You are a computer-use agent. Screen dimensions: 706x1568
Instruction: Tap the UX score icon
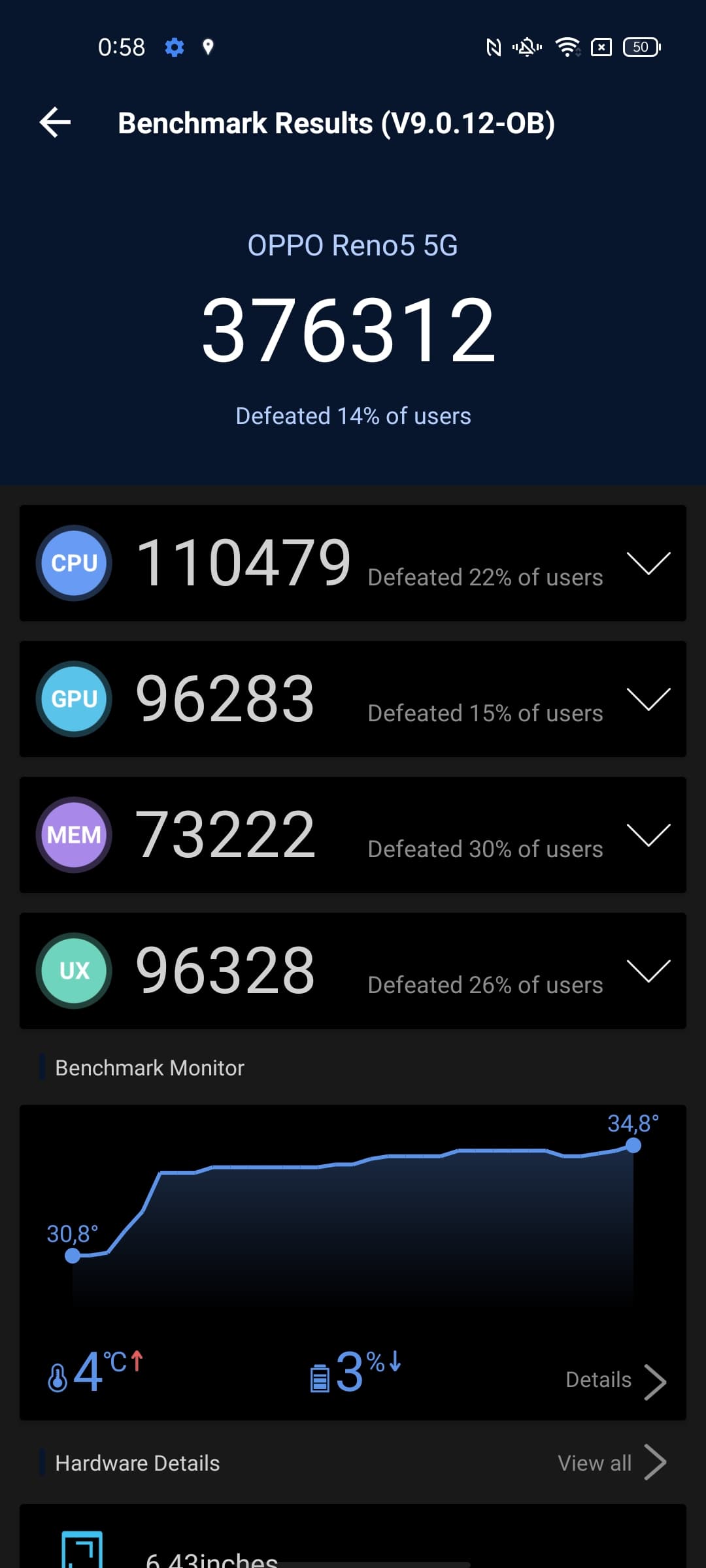point(73,971)
